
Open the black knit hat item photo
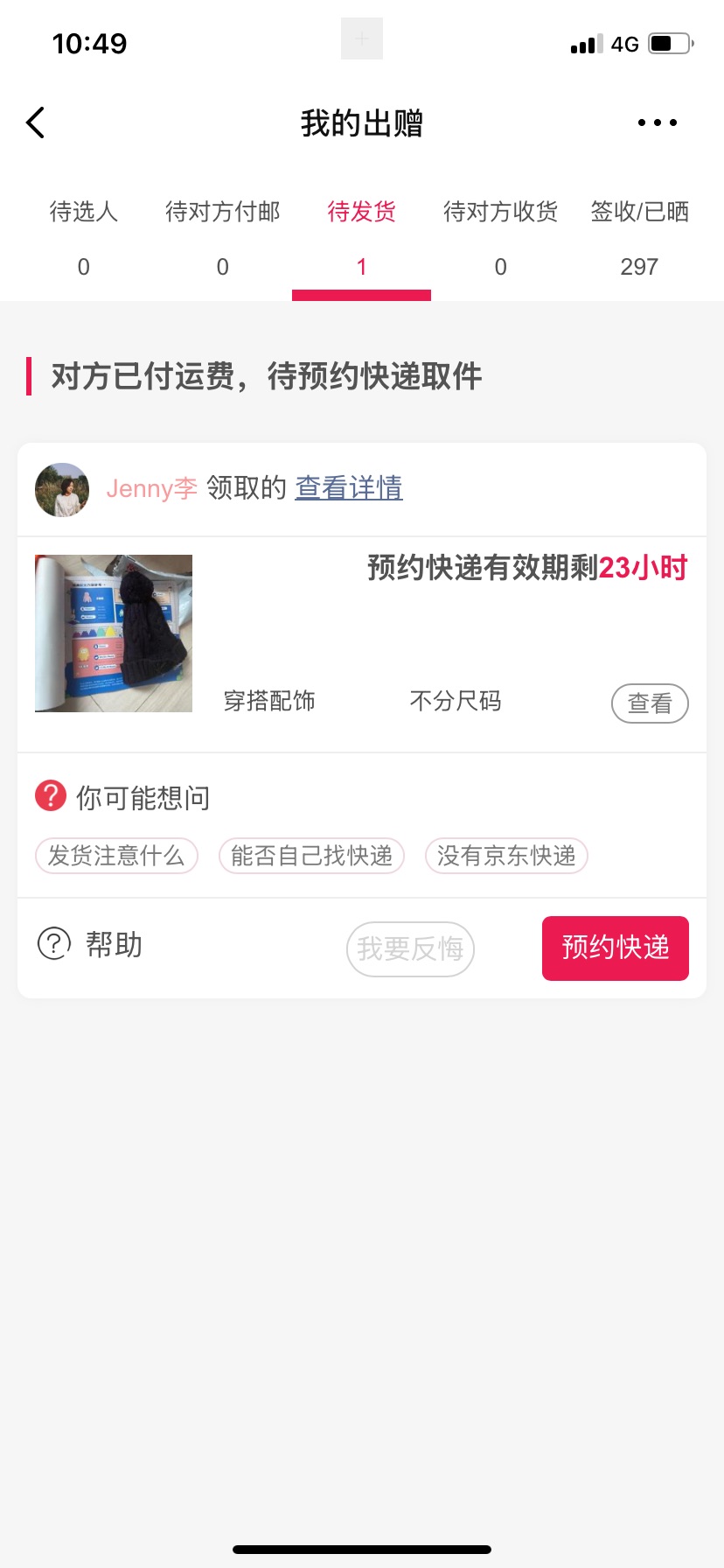(x=114, y=633)
